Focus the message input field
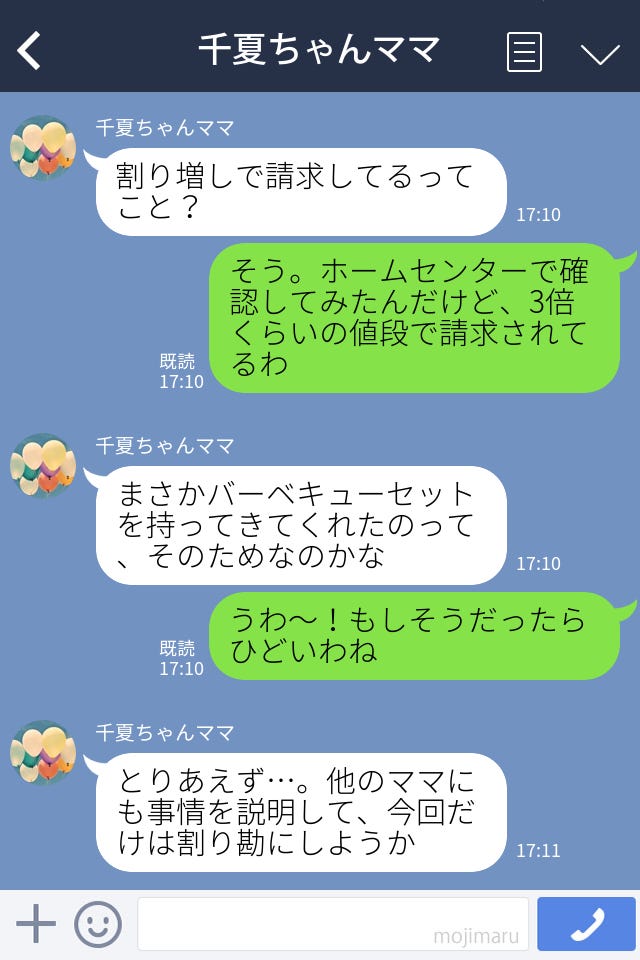The width and height of the screenshot is (640, 960). (332, 924)
